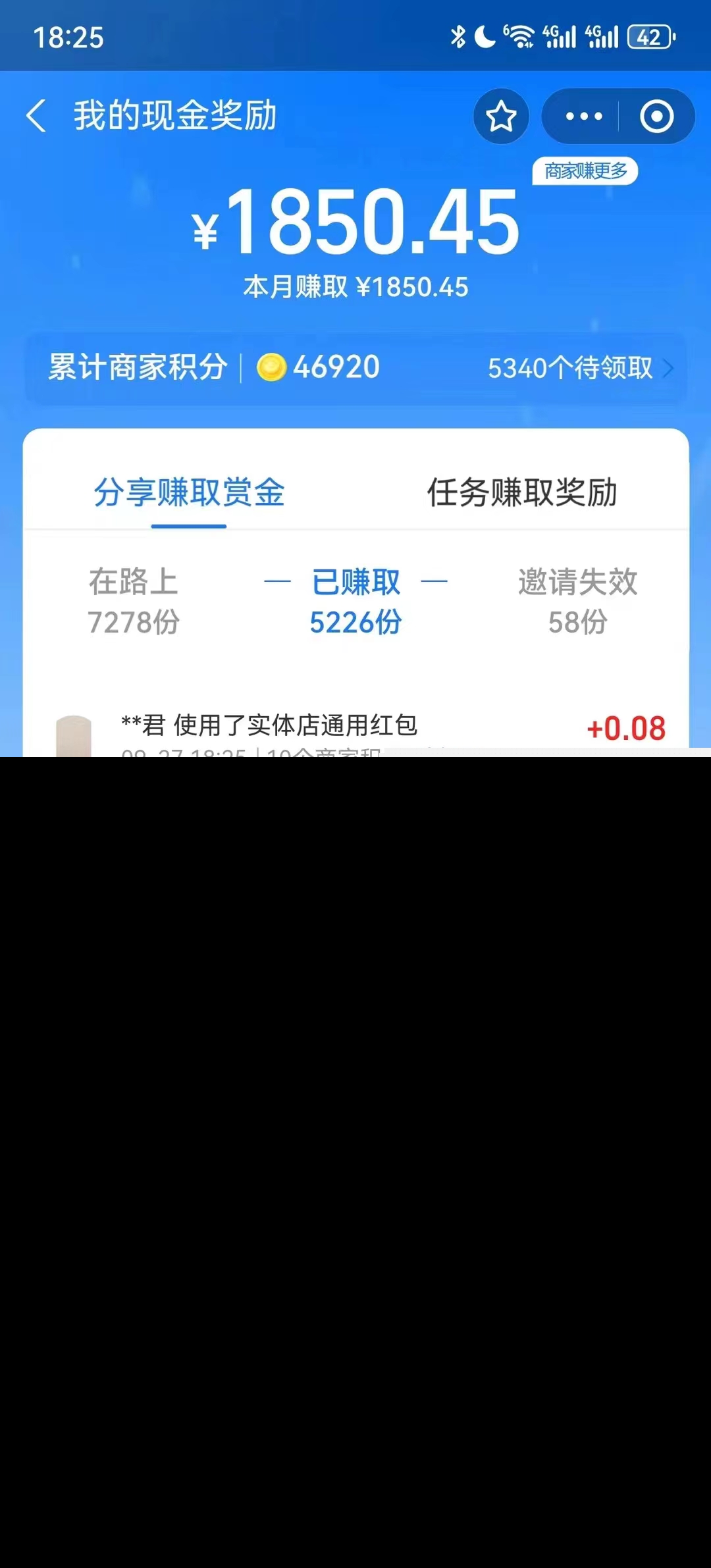Open the three-dot more options menu
Viewport: 711px width, 1568px height.
[x=583, y=117]
